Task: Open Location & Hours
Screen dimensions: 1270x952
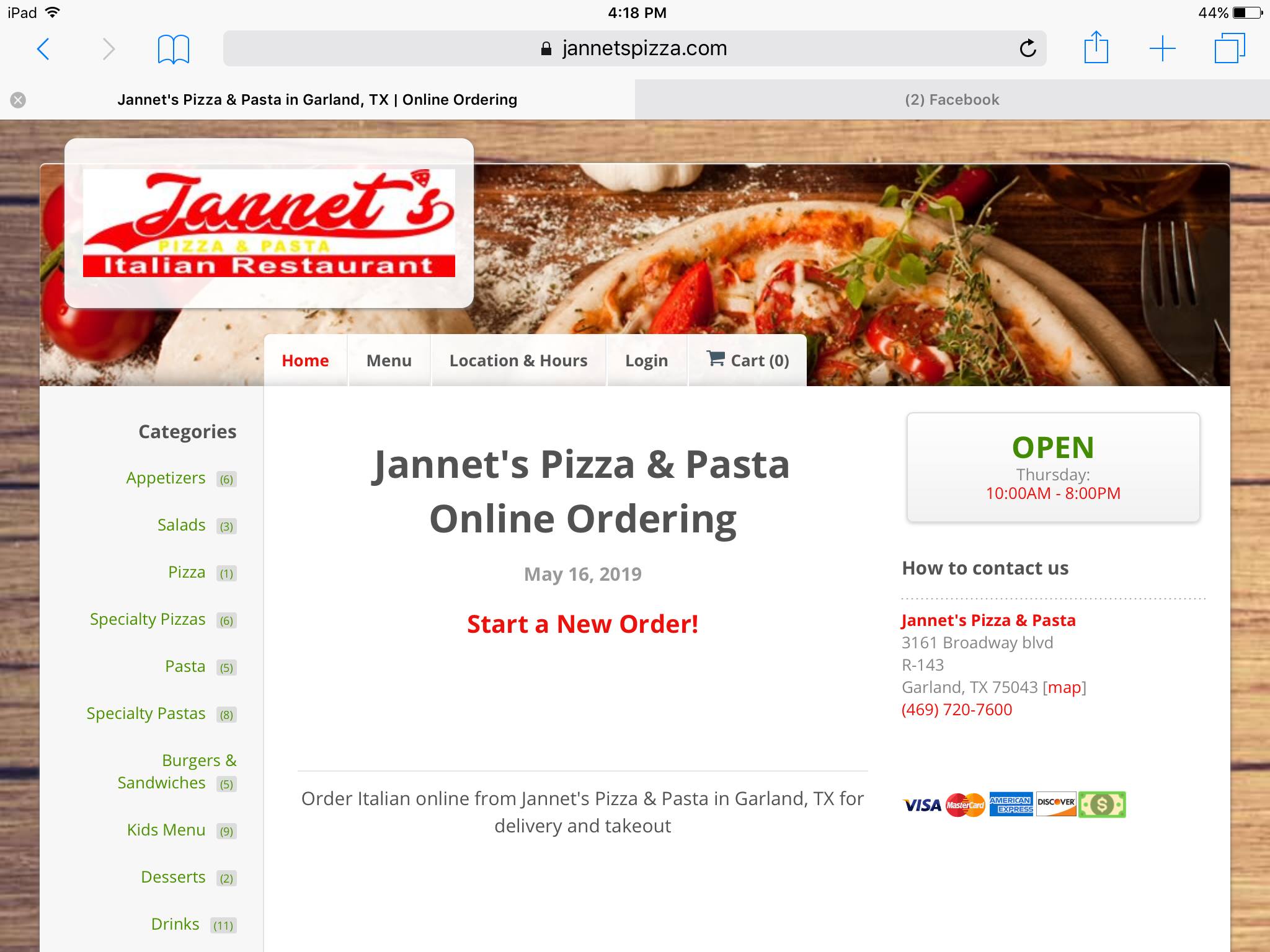Action: pos(518,361)
